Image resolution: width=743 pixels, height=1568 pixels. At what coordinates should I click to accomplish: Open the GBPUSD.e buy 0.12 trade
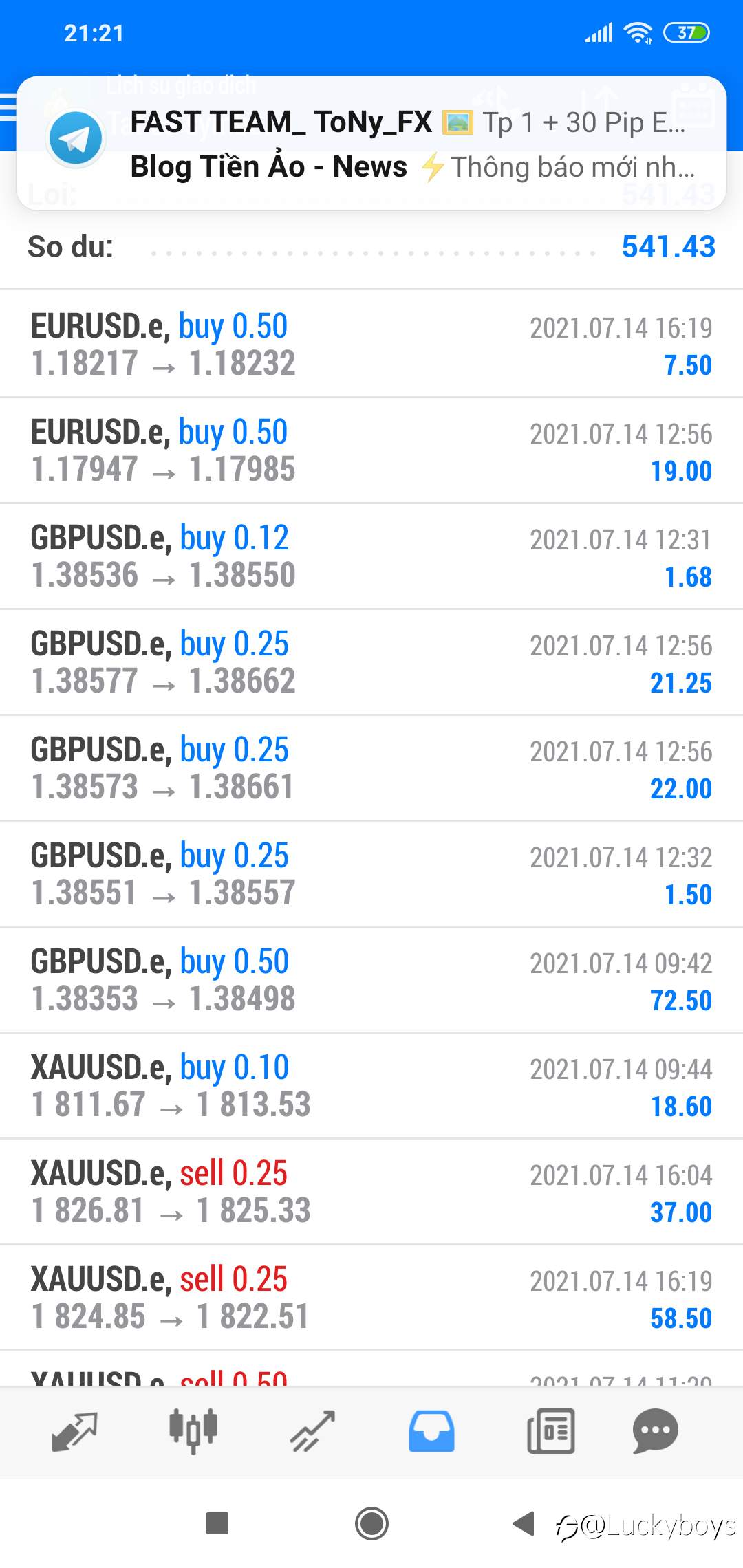coord(371,556)
